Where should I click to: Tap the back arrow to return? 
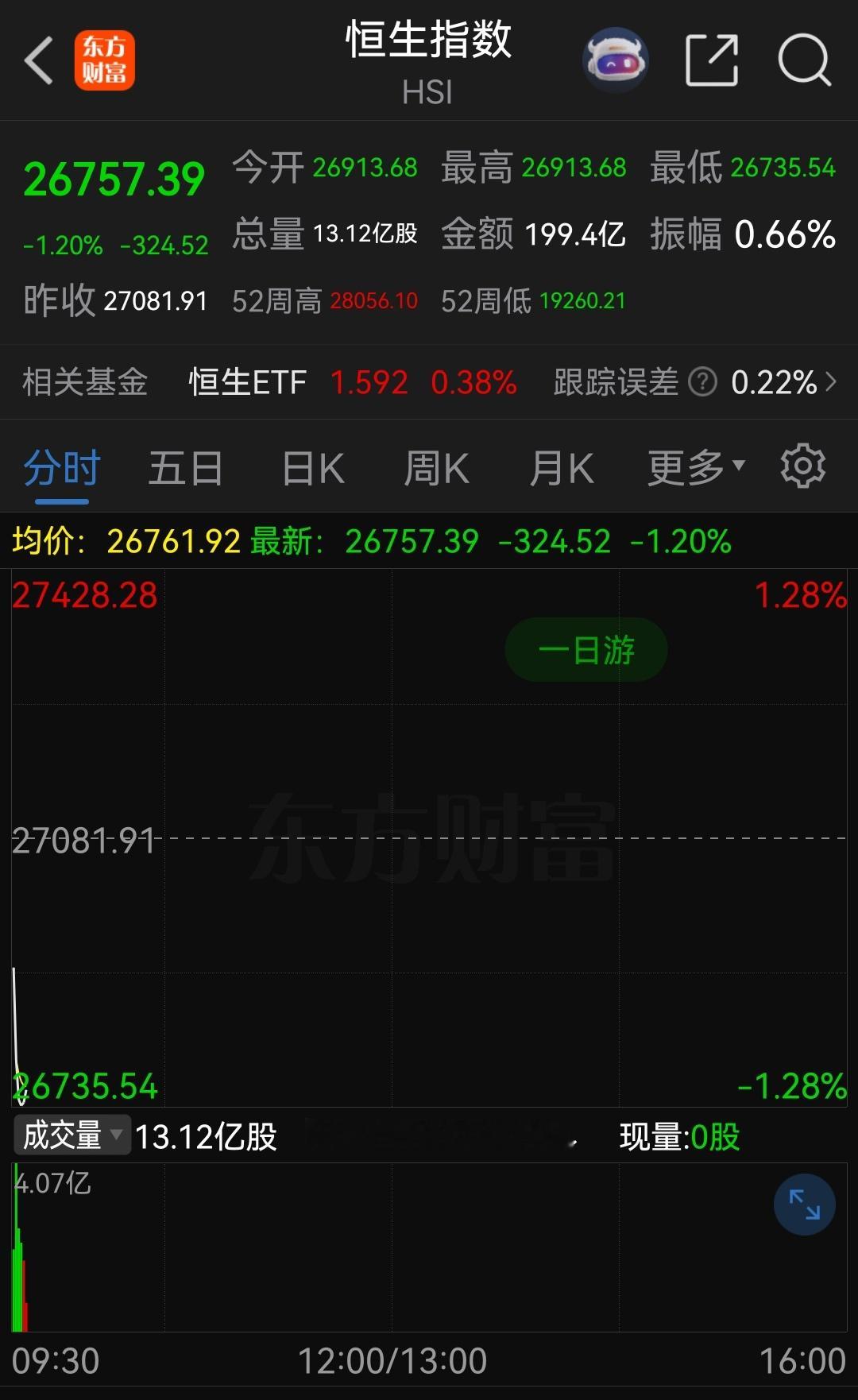(37, 61)
